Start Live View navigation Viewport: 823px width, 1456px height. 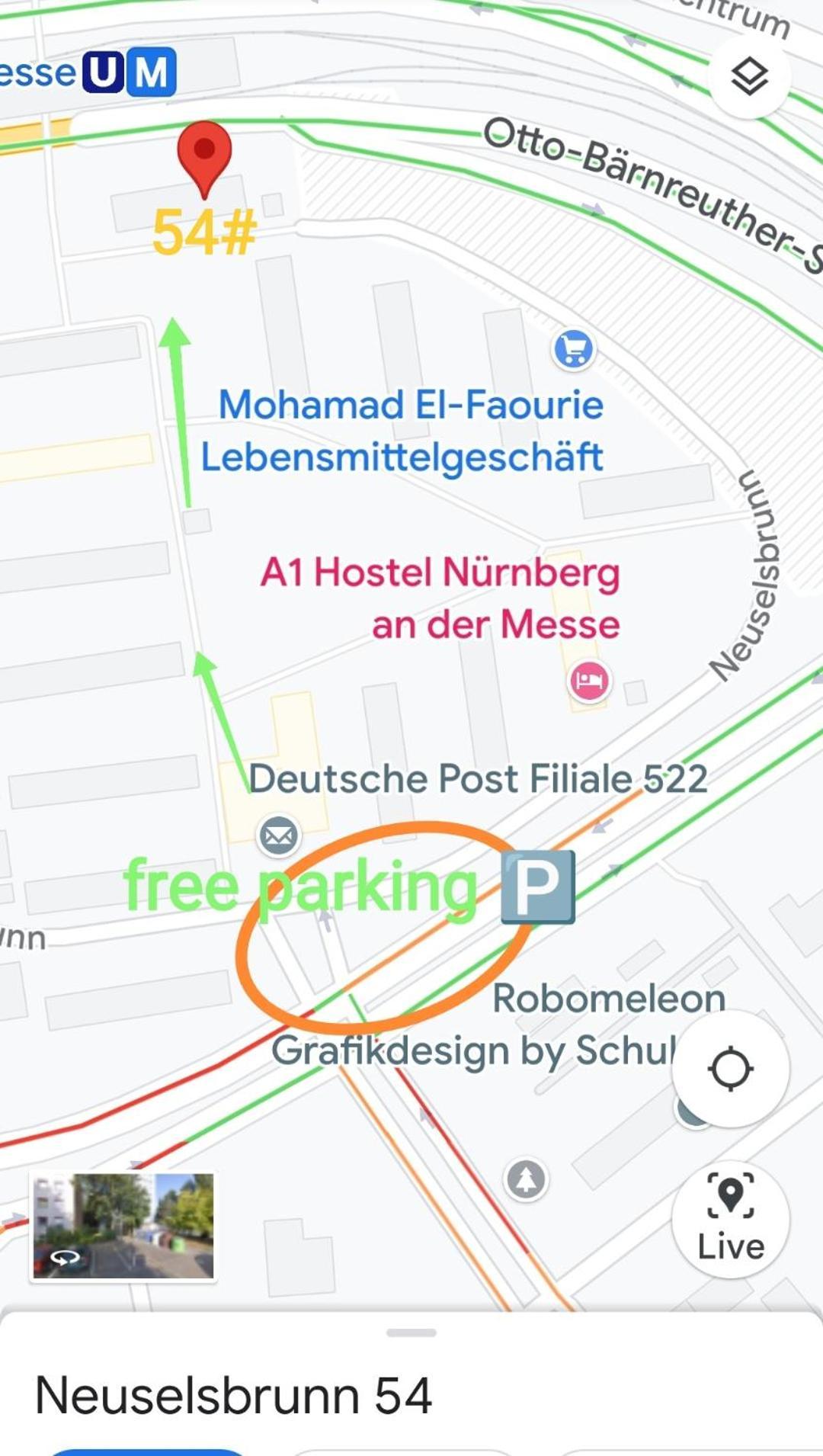tap(730, 1217)
